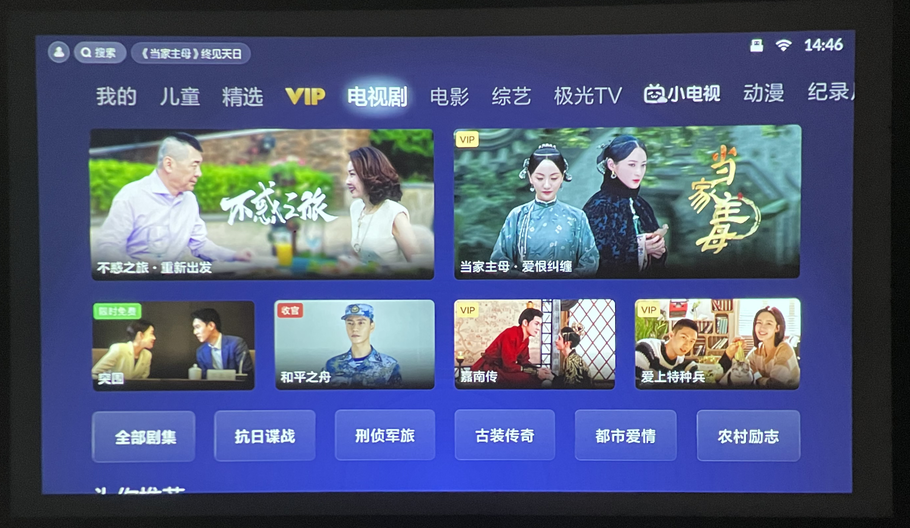Viewport: 910px width, 528px height.
Task: Select the 古装传奇 category button
Action: click(x=505, y=435)
